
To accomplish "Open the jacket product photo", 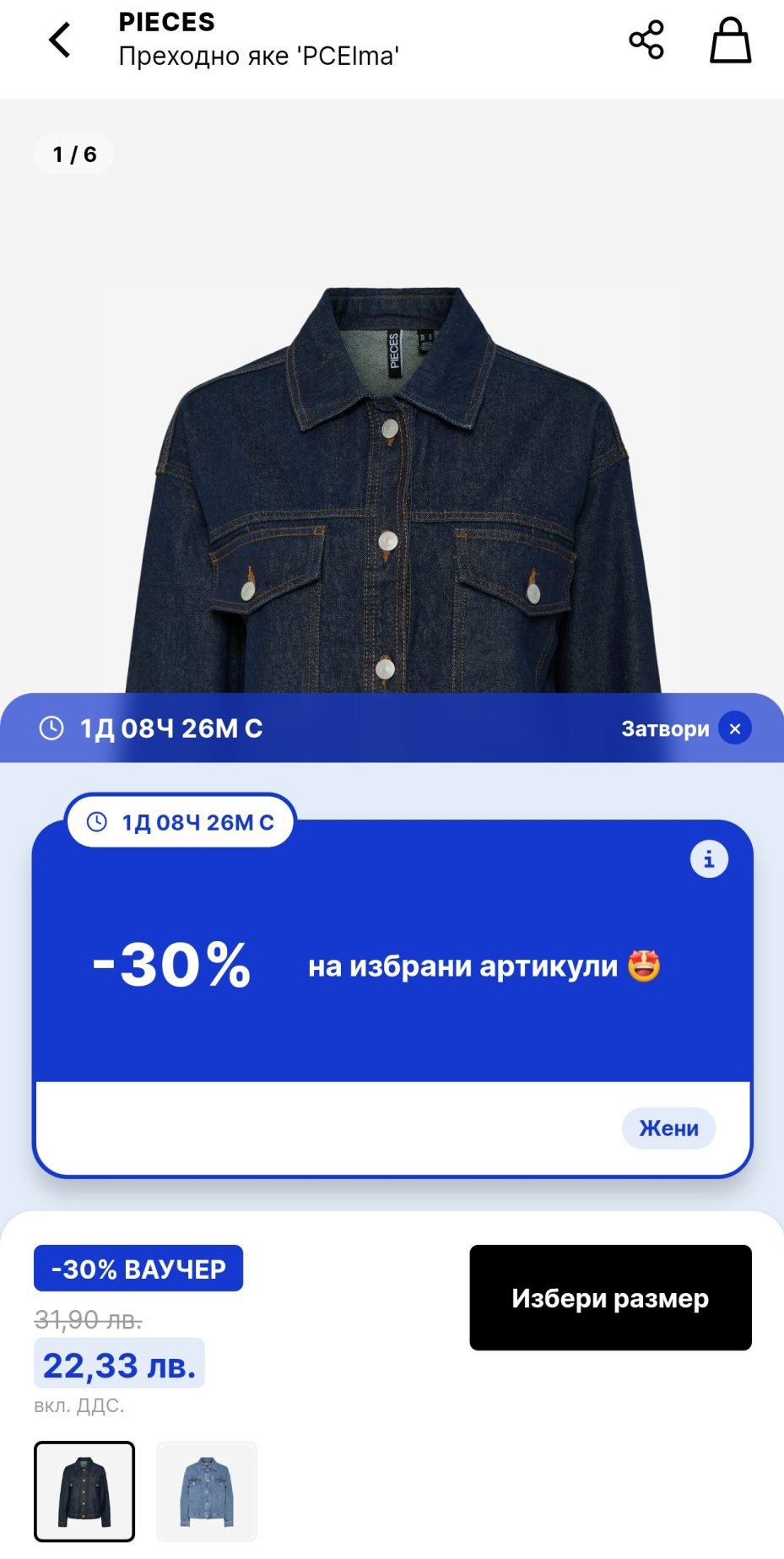I will point(392,490).
